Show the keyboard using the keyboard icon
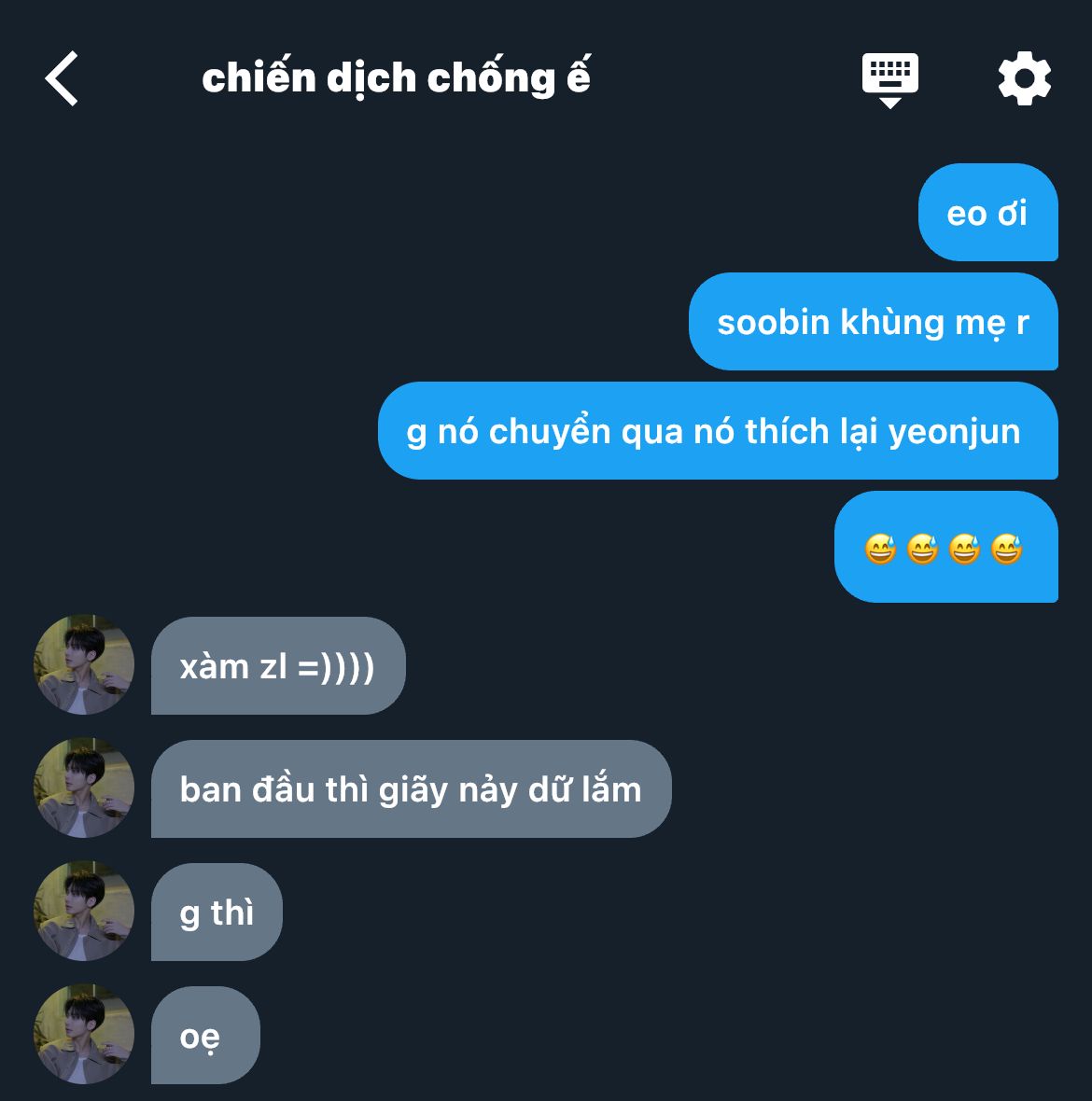Image resolution: width=1092 pixels, height=1101 pixels. (x=889, y=80)
